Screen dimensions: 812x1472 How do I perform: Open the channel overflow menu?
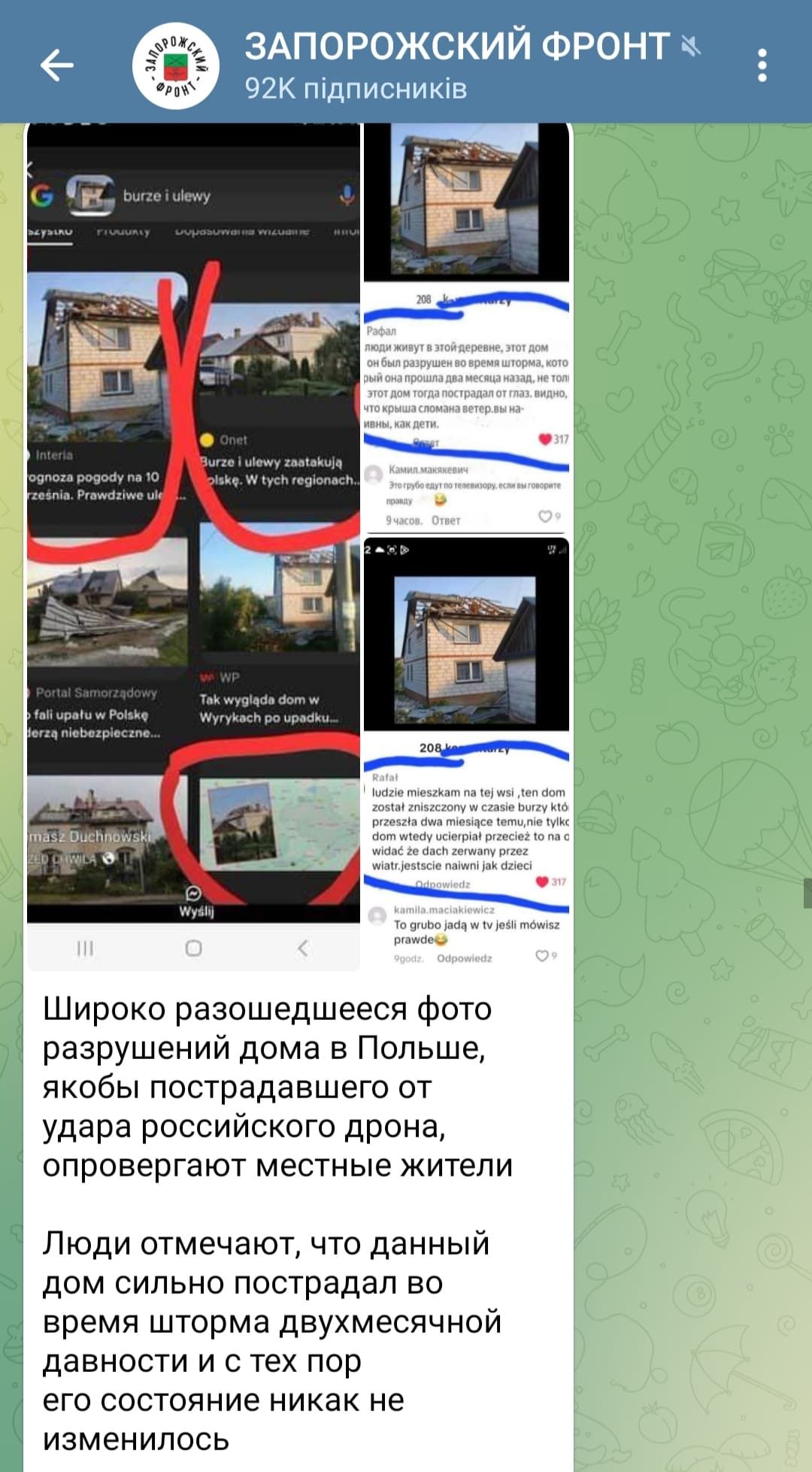[x=762, y=65]
